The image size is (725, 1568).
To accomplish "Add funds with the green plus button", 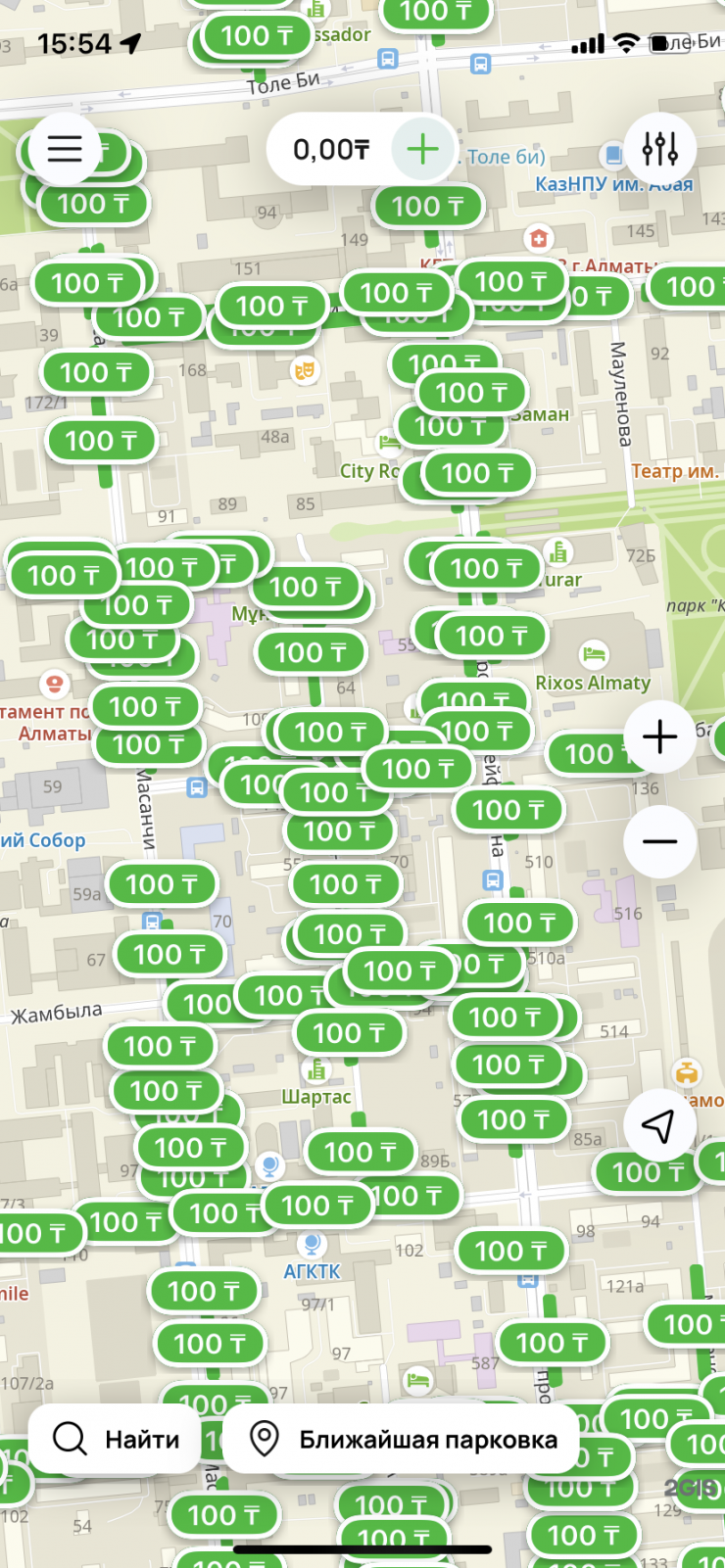I will tap(422, 149).
